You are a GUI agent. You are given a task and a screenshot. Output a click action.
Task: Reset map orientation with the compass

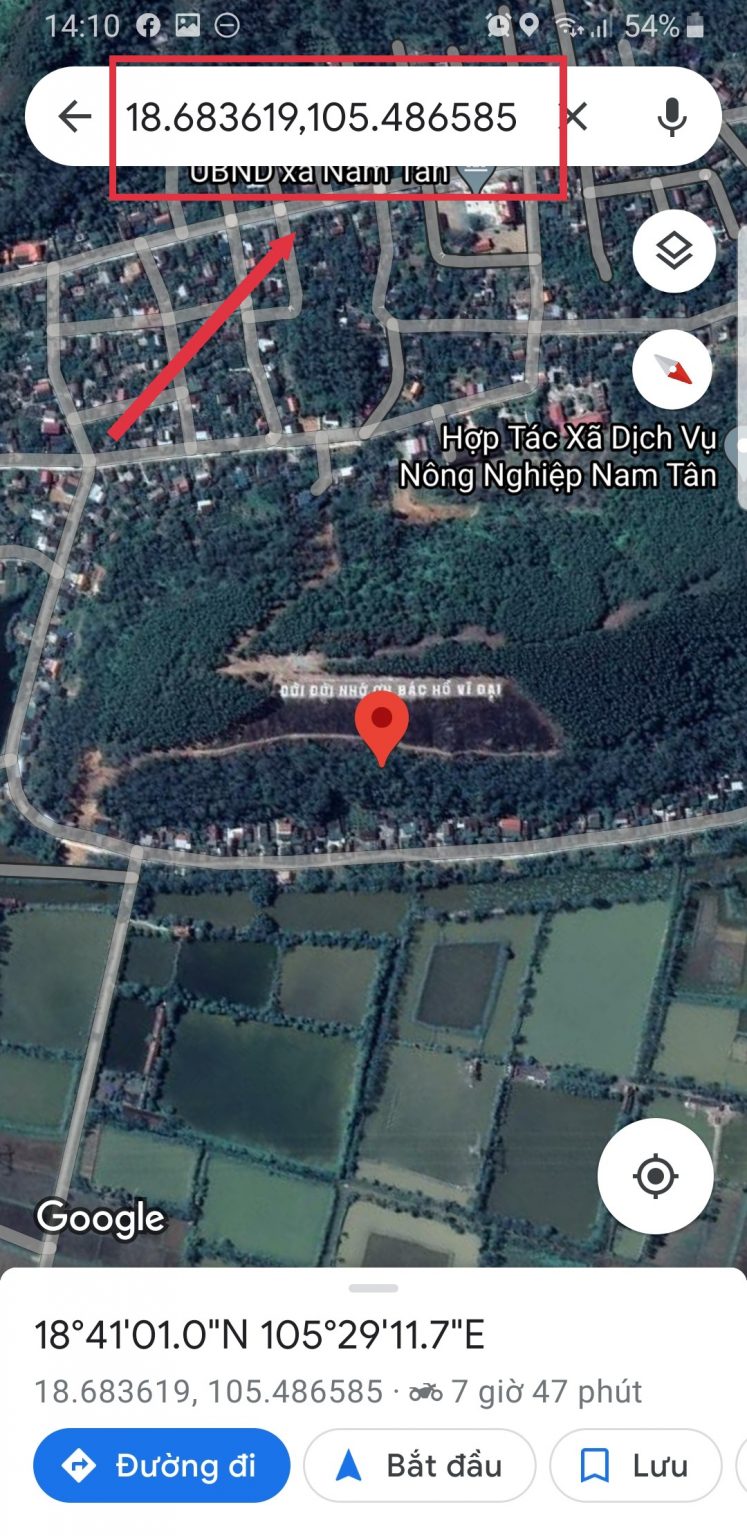tap(674, 370)
